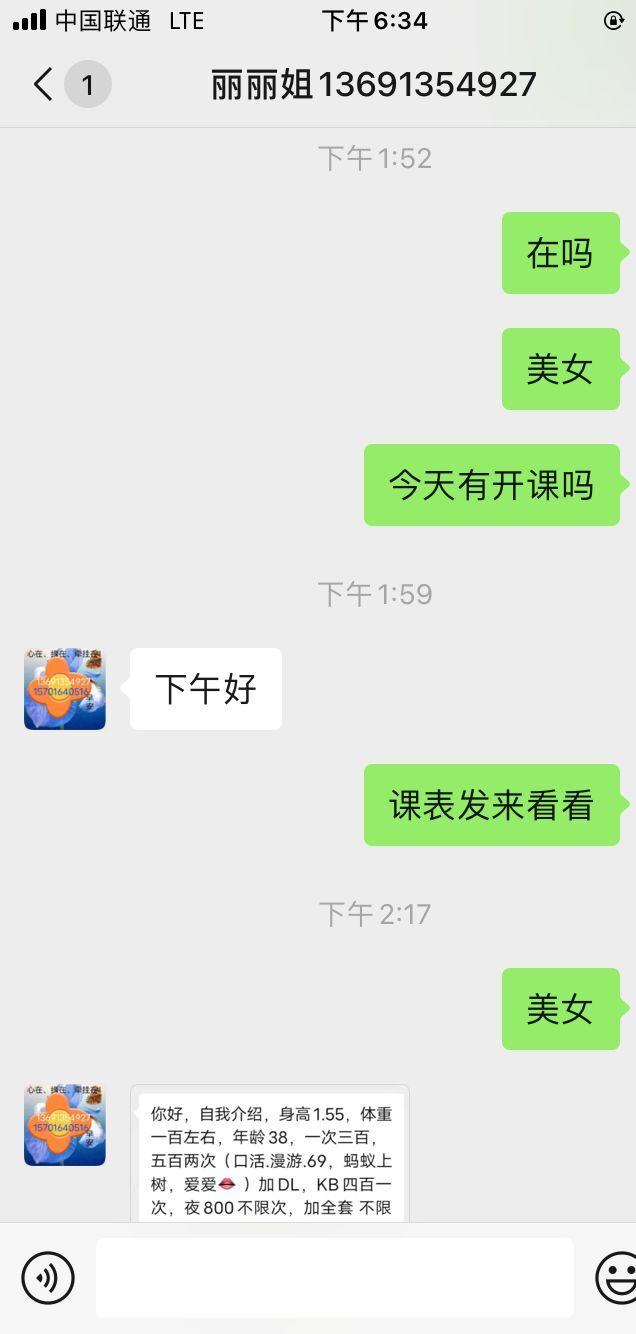Go back to the chat list
The width and height of the screenshot is (636, 1334).
[x=44, y=85]
